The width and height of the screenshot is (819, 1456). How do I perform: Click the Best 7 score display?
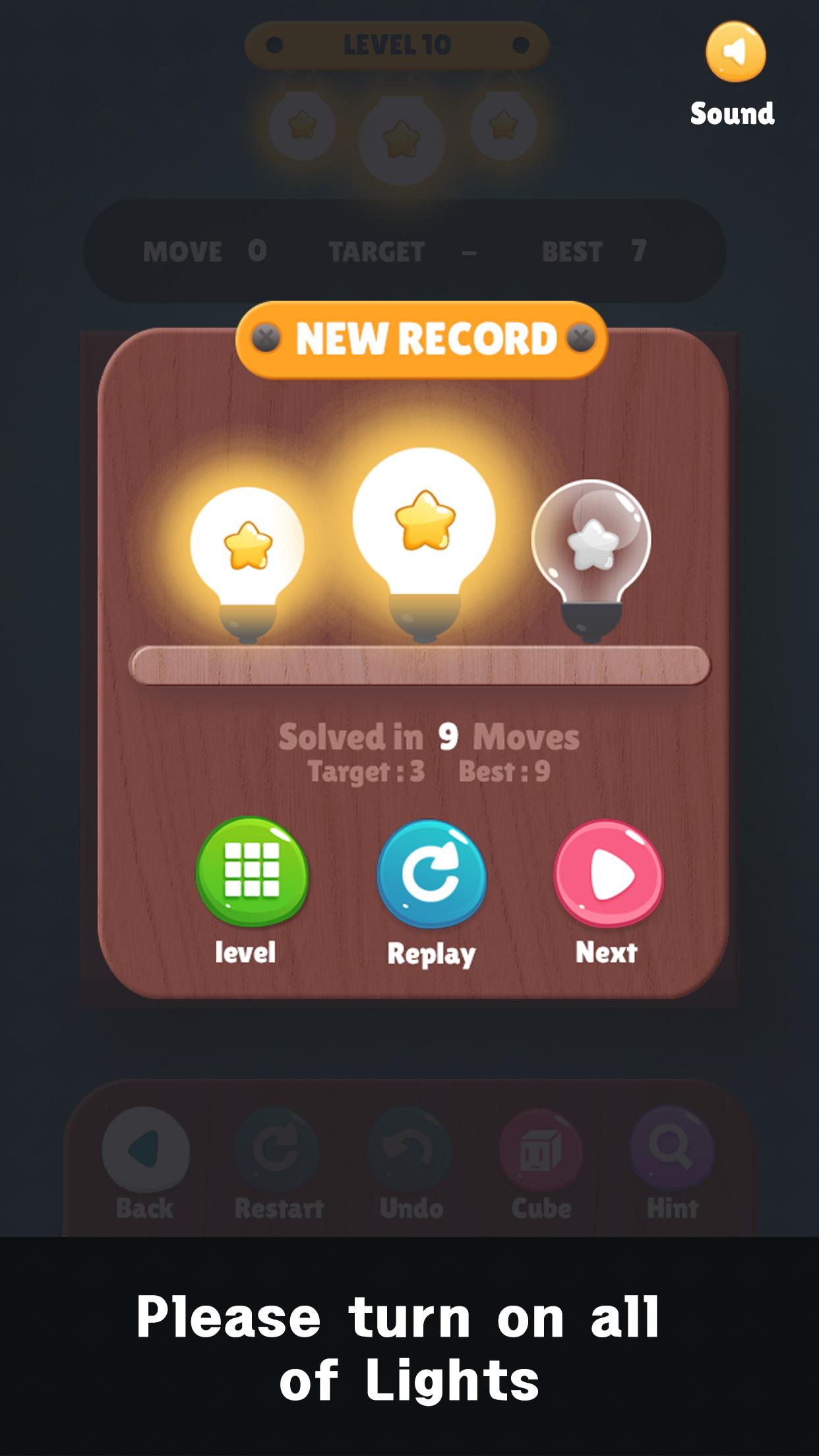pyautogui.click(x=593, y=252)
